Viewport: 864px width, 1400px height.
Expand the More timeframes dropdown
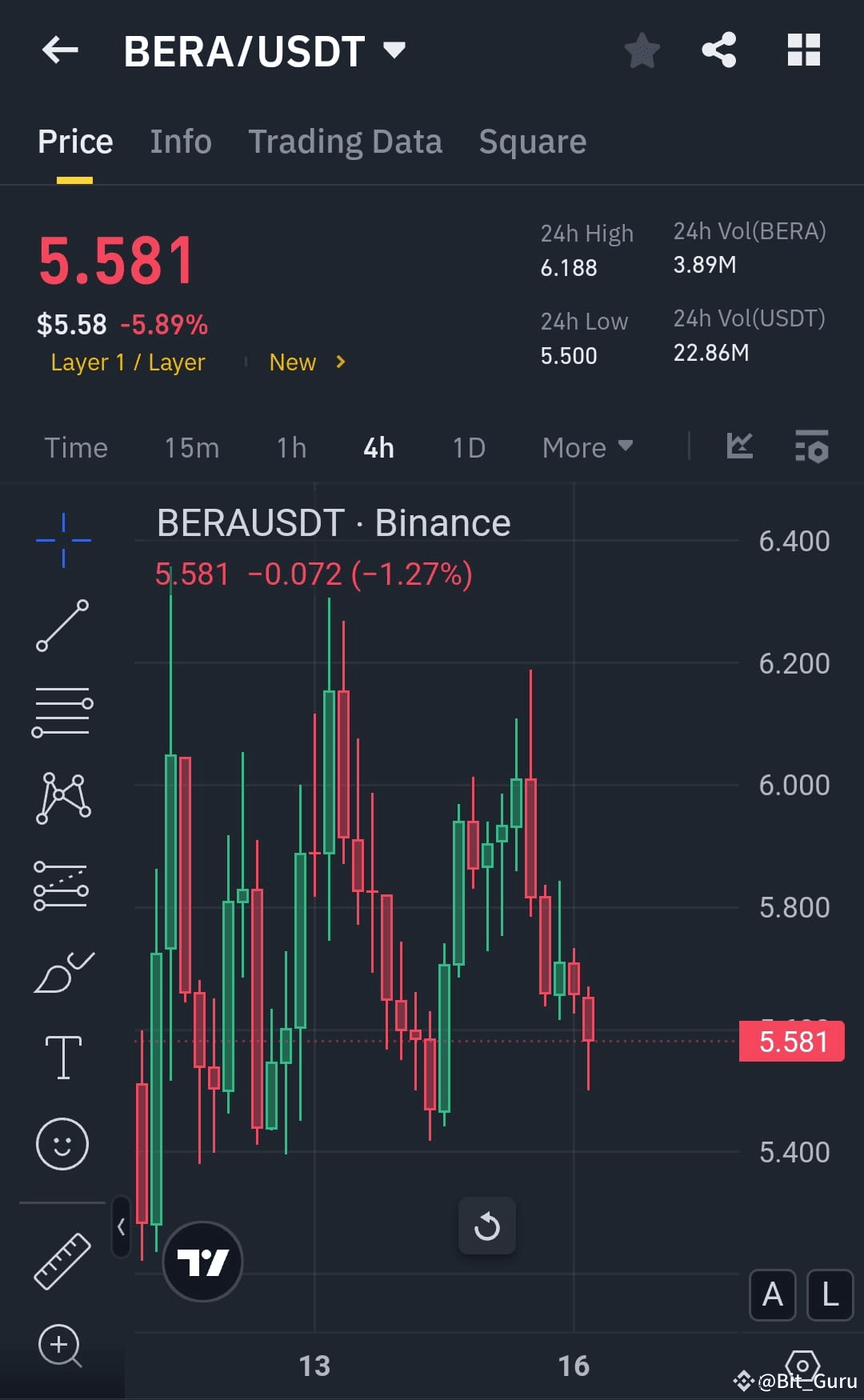(x=586, y=448)
